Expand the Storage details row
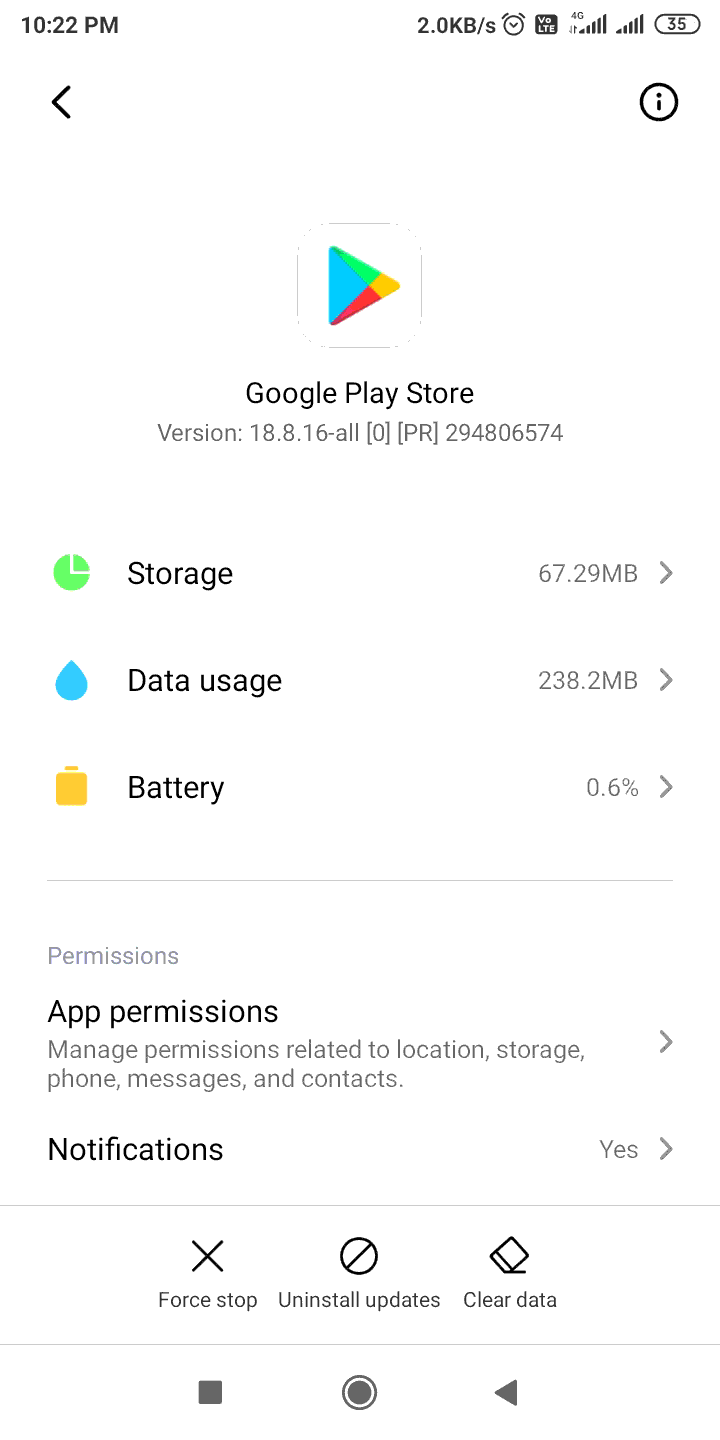The height and width of the screenshot is (1440, 720). (665, 573)
